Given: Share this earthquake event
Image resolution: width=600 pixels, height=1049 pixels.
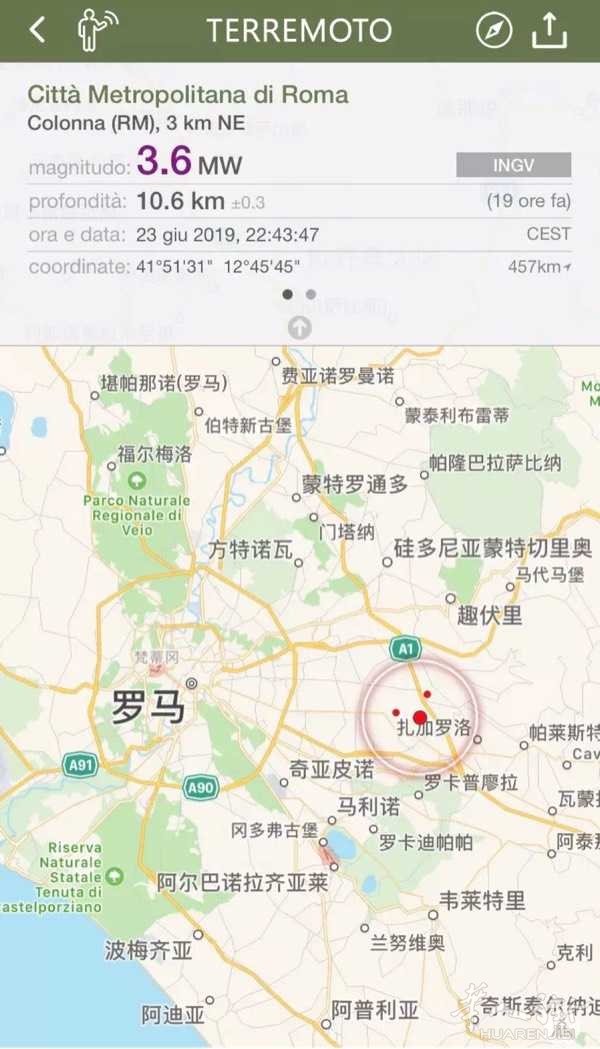Looking at the screenshot, I should click(549, 30).
